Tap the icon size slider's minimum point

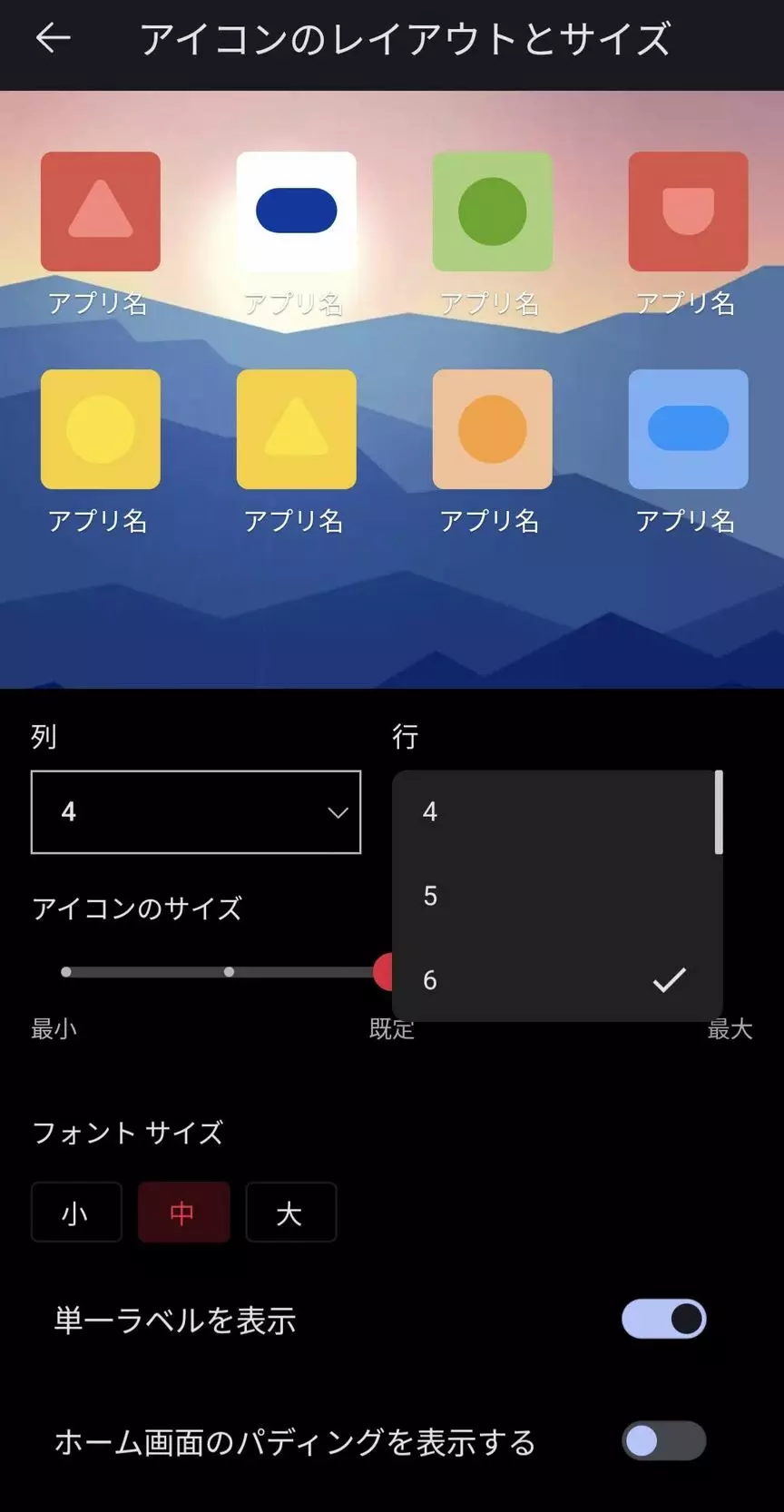pos(65,972)
